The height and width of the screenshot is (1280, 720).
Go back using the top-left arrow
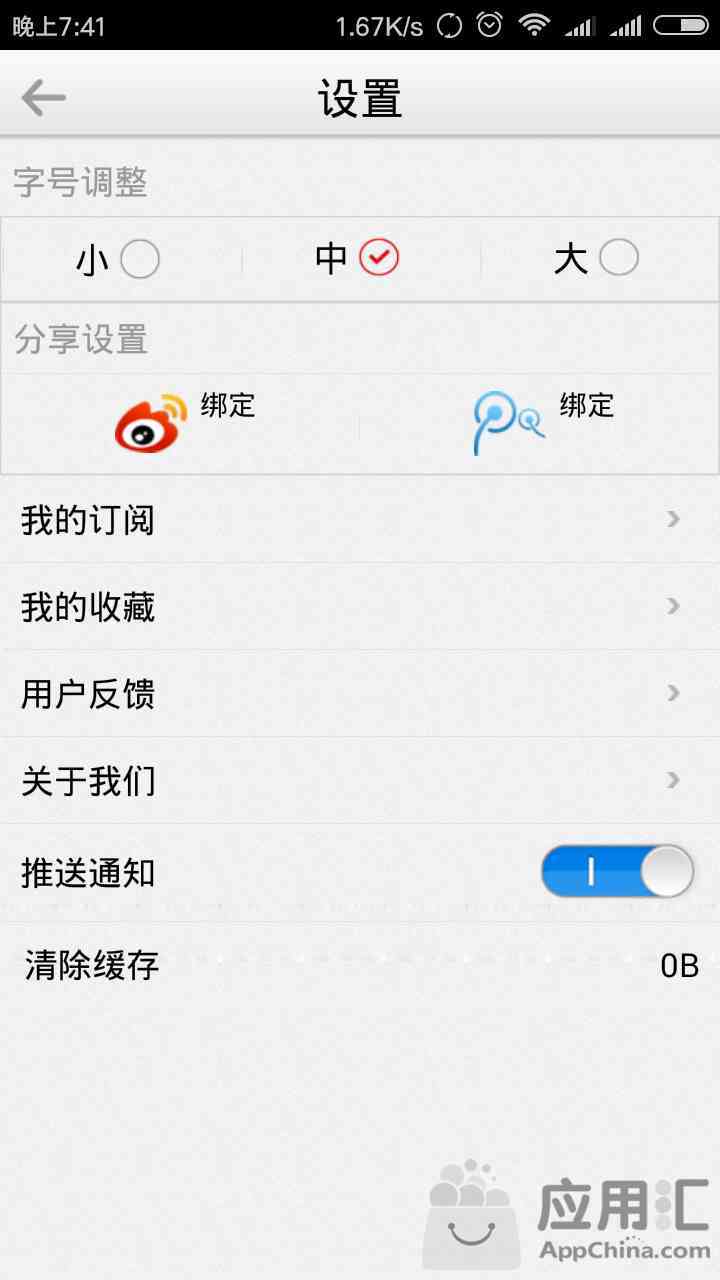[44, 97]
